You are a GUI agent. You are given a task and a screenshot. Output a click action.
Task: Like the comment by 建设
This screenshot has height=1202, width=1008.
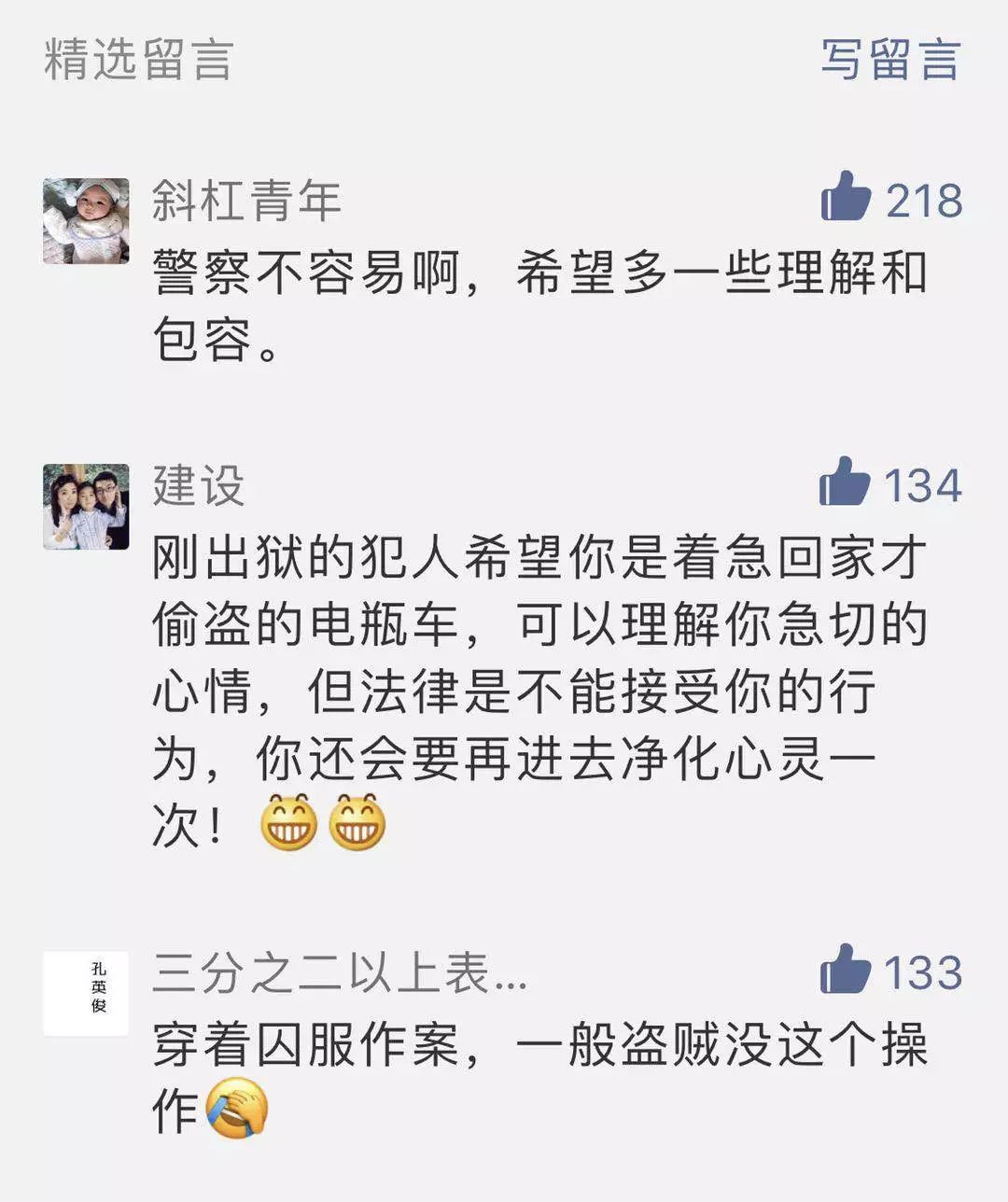tap(845, 483)
